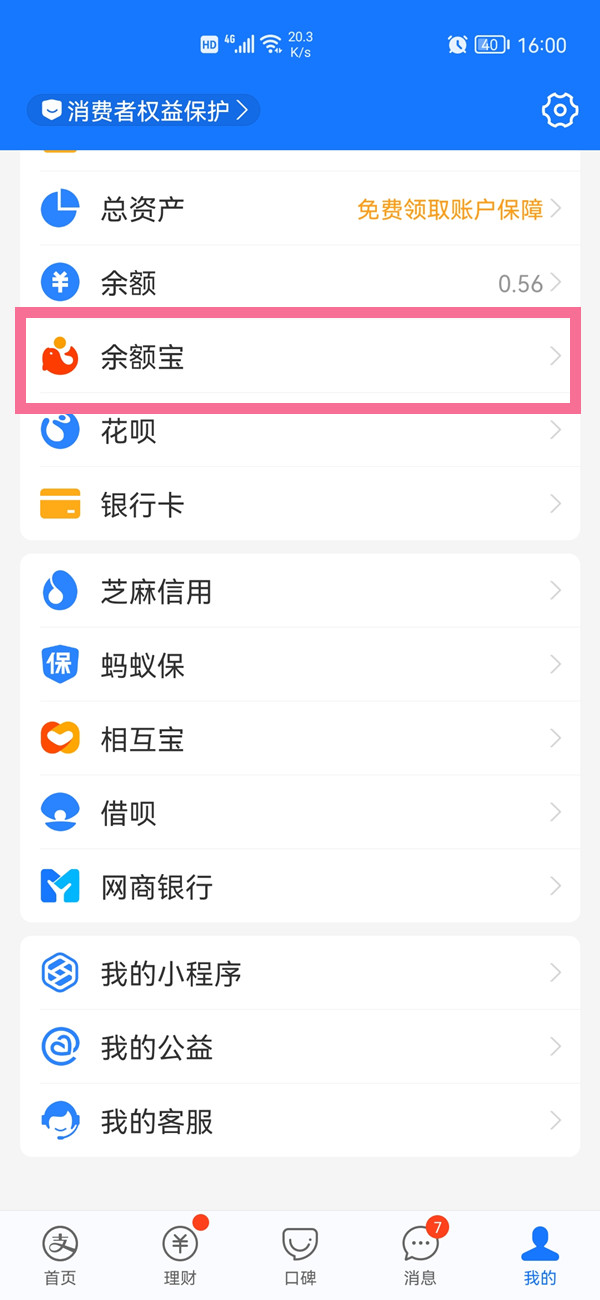The width and height of the screenshot is (600, 1300).
Task: Switch to the 理财 tab
Action: 180,1256
